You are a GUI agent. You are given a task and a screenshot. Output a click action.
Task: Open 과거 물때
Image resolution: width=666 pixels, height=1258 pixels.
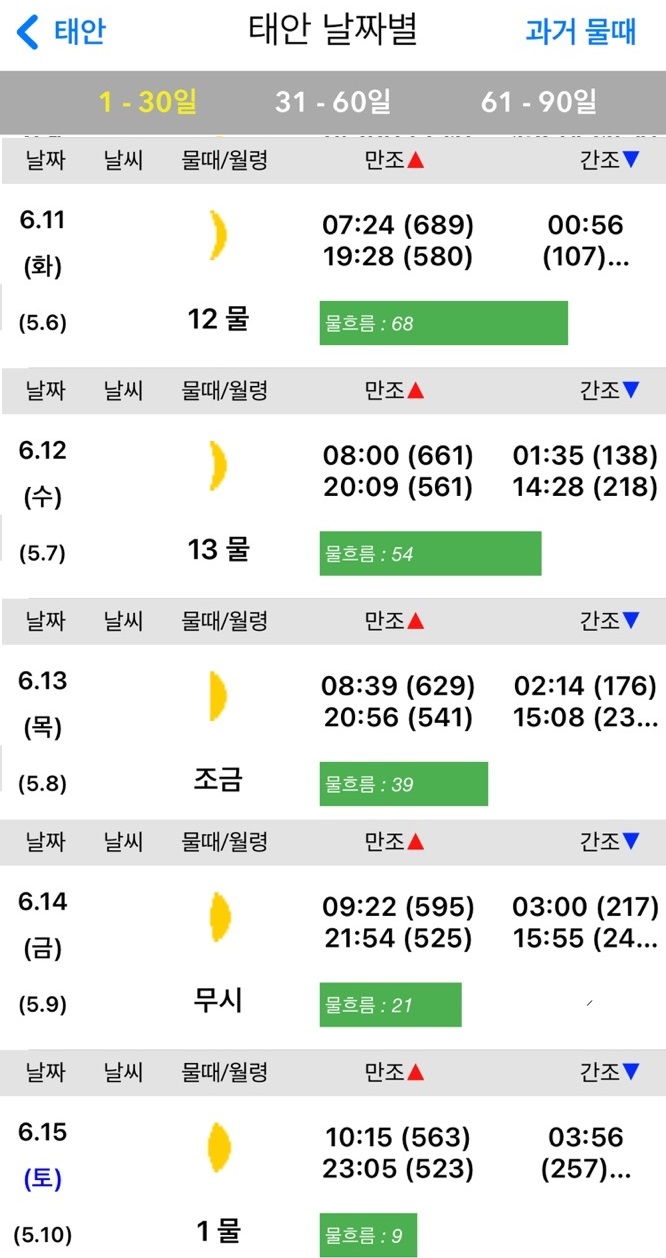(581, 32)
